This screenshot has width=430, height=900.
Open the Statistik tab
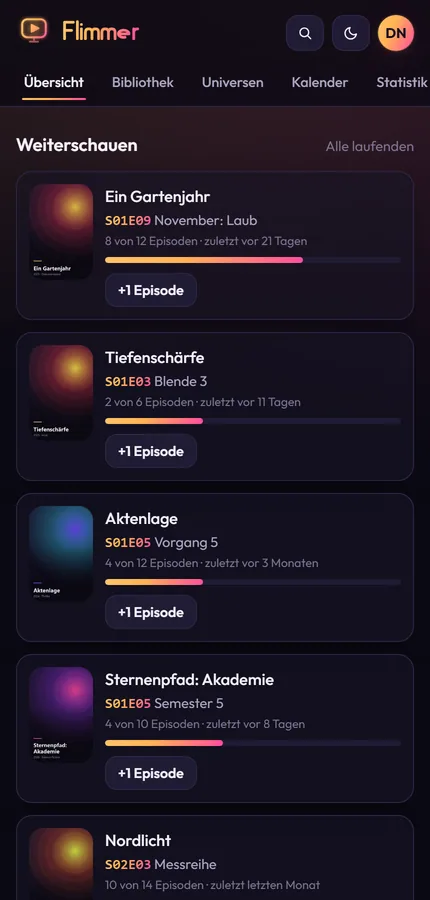402,82
